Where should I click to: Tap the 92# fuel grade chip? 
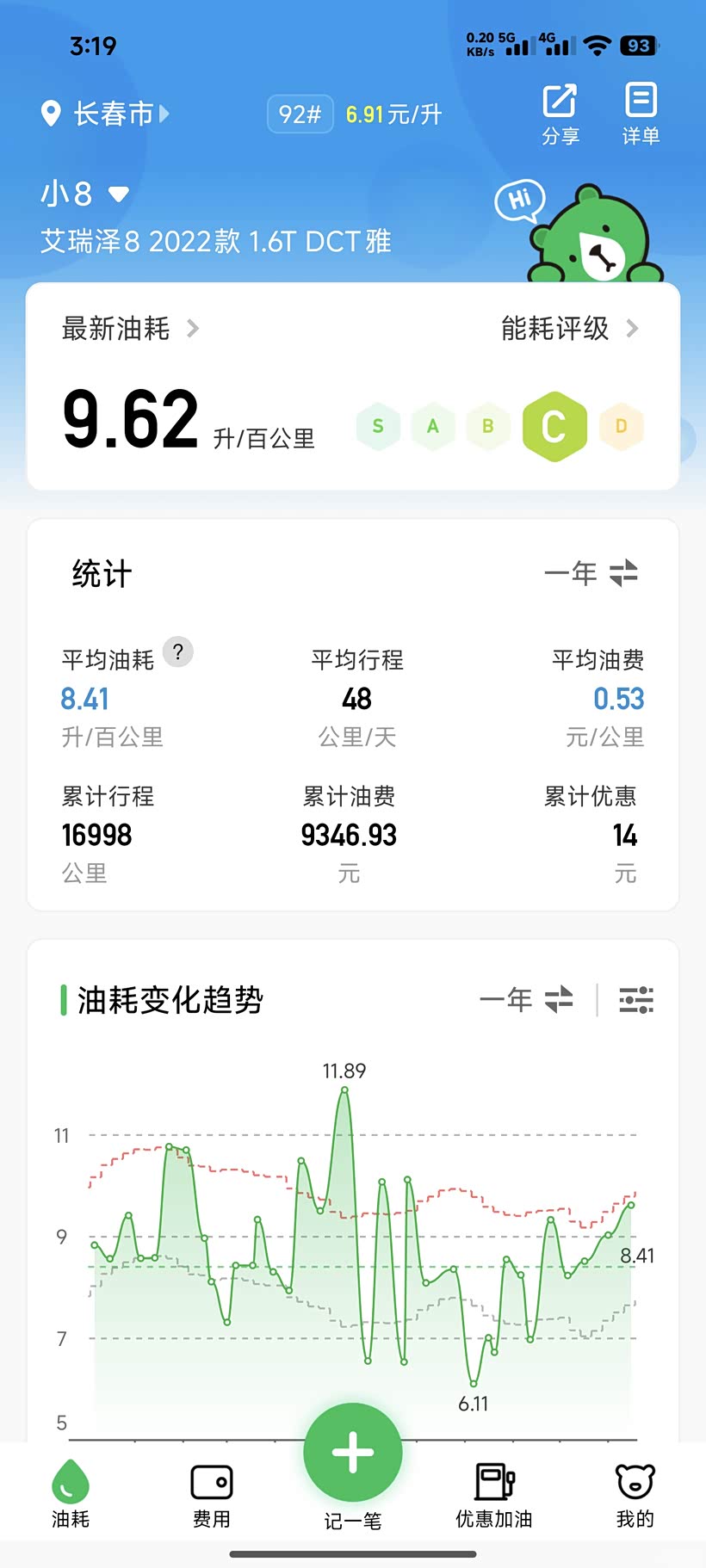point(300,114)
